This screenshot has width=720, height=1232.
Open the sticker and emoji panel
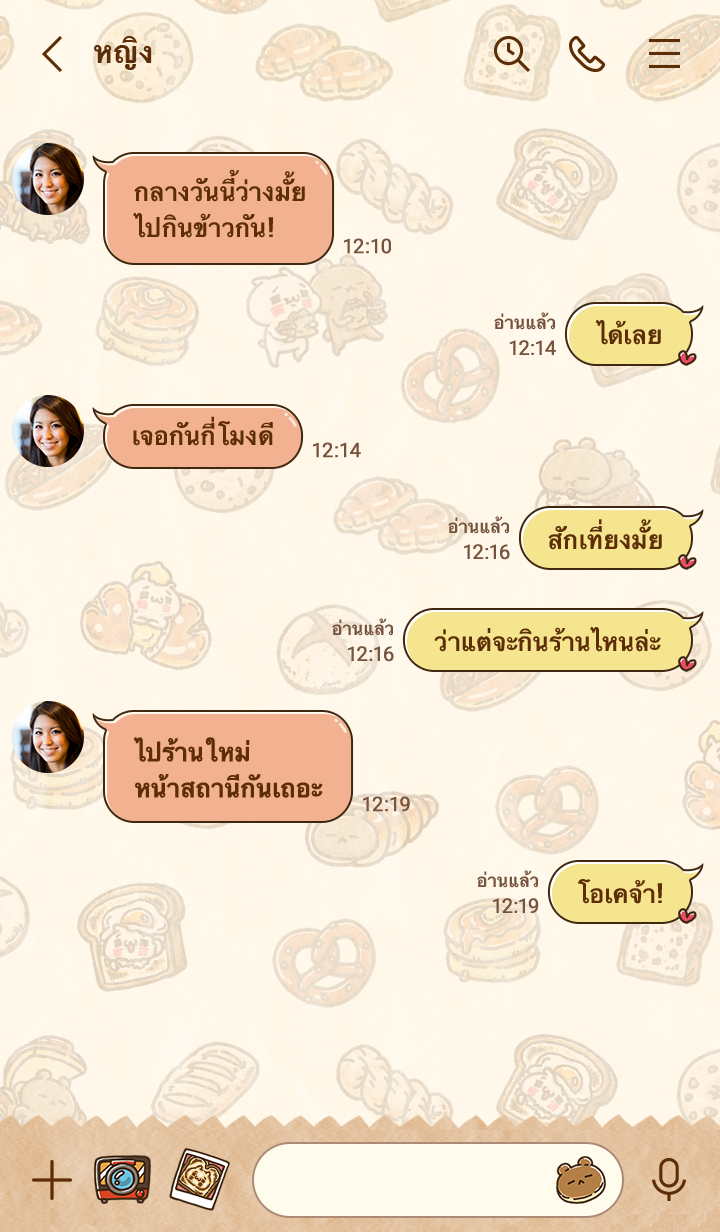(x=581, y=1180)
